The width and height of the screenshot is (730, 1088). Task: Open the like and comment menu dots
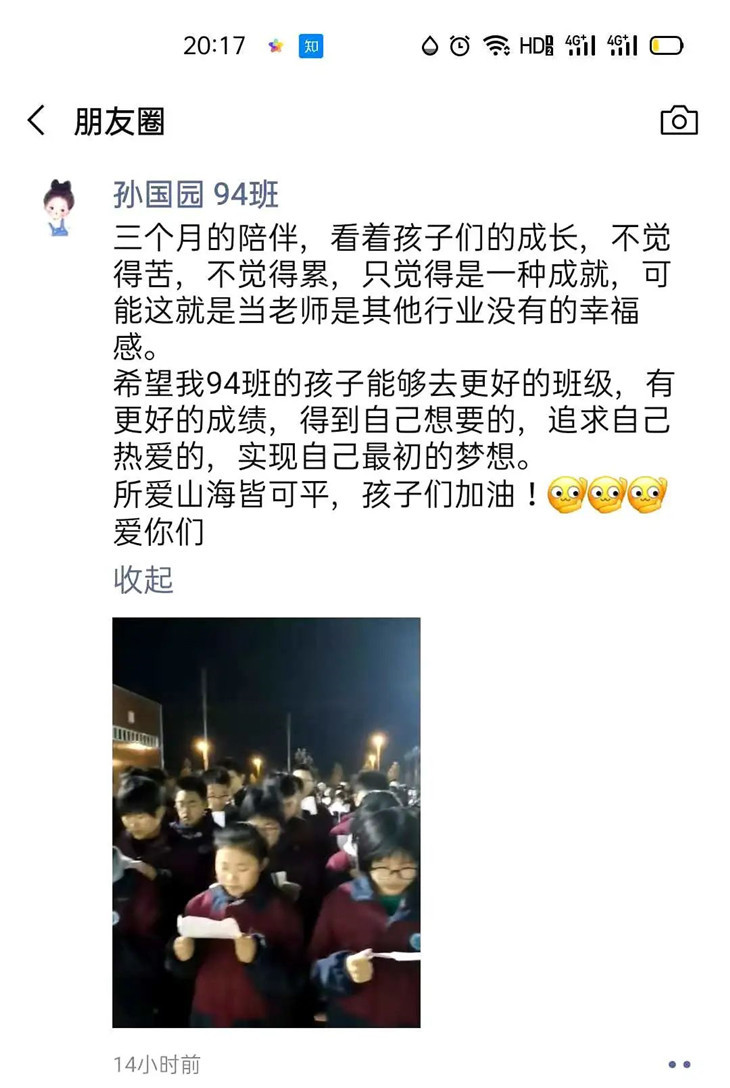[x=679, y=1065]
